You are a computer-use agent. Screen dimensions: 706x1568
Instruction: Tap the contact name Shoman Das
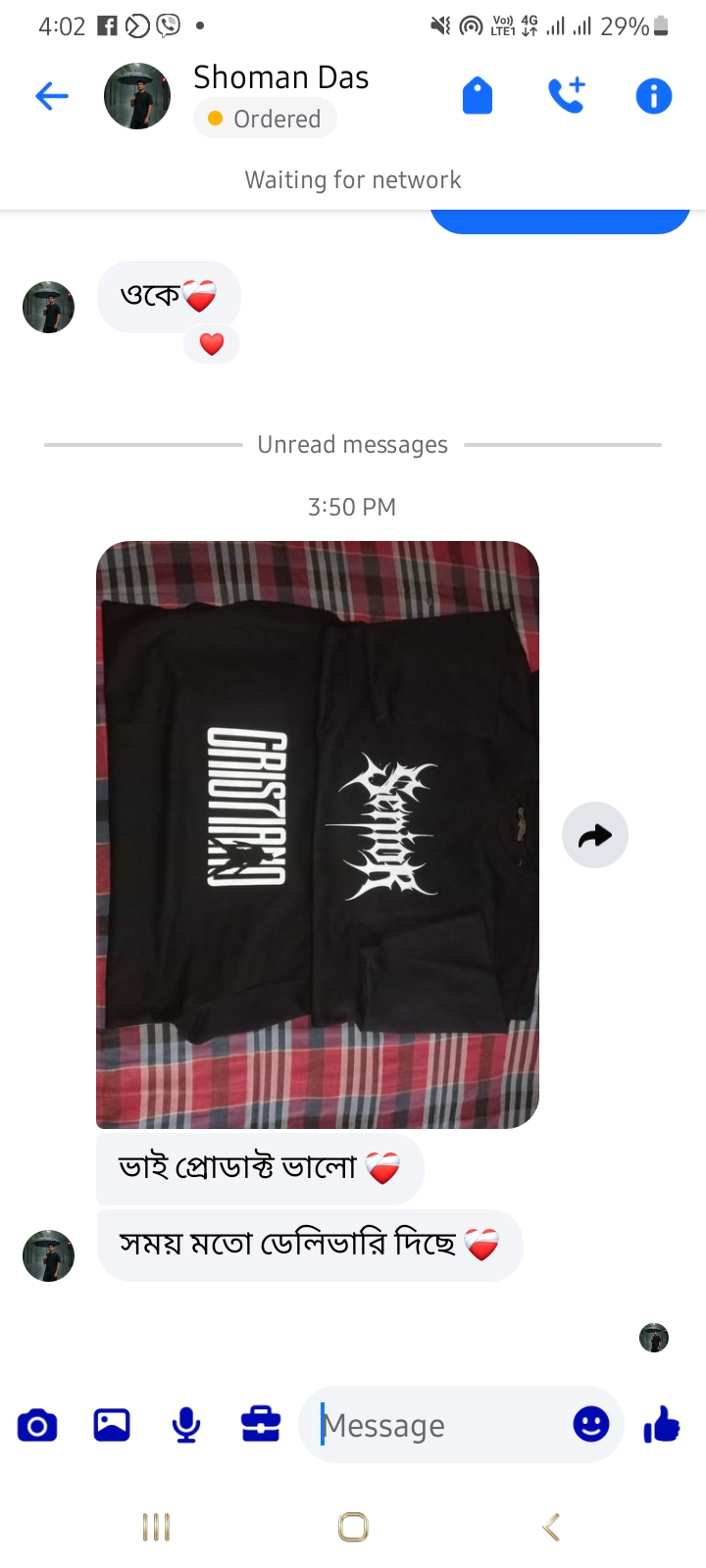(280, 76)
